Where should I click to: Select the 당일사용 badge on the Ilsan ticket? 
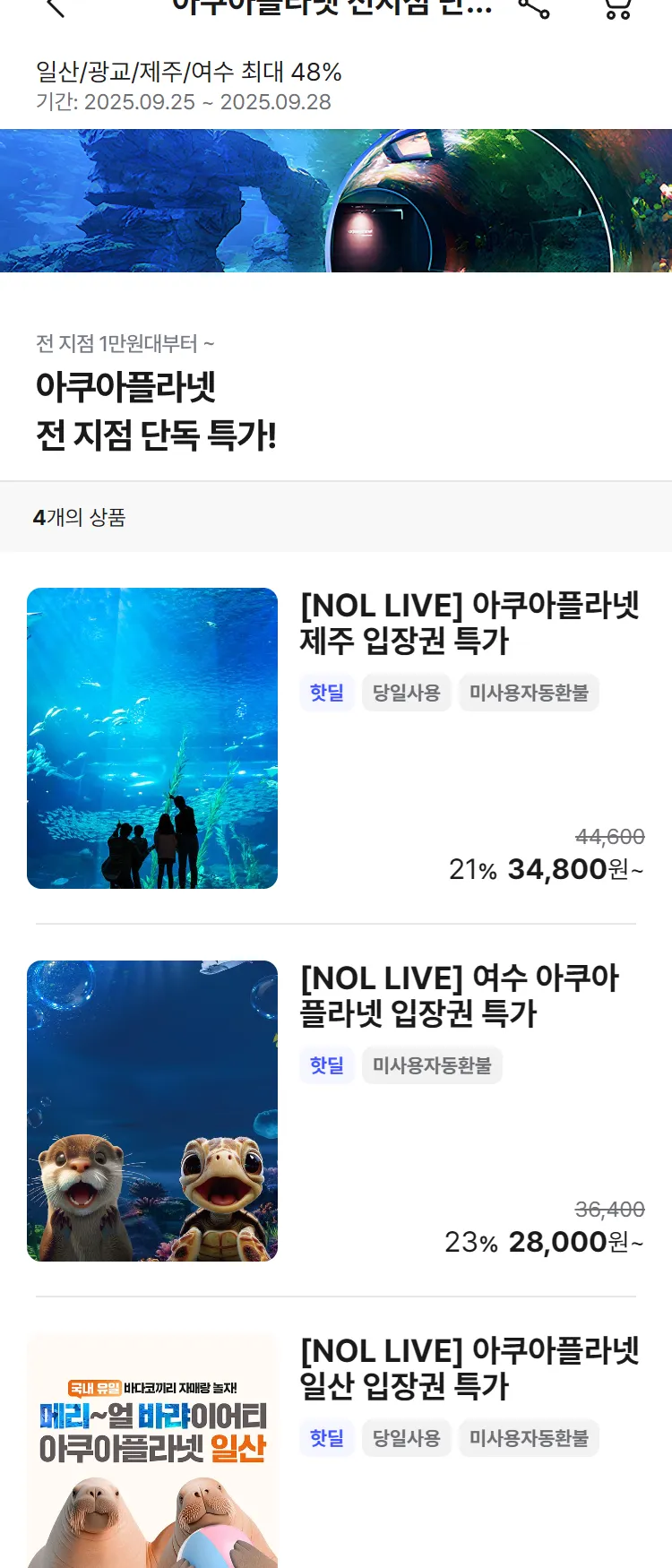pyautogui.click(x=407, y=1438)
